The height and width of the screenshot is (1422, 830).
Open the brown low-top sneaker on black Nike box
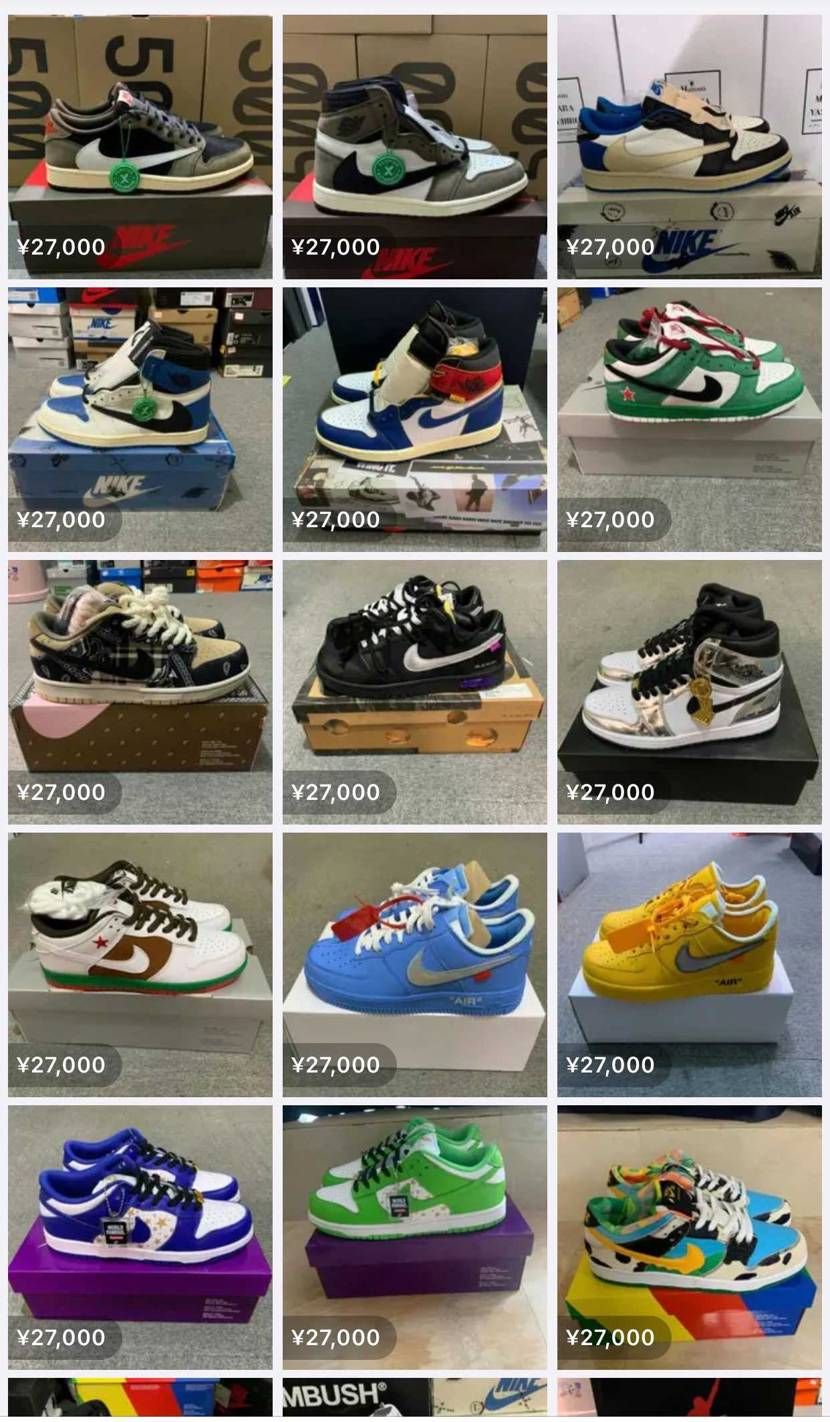140,146
